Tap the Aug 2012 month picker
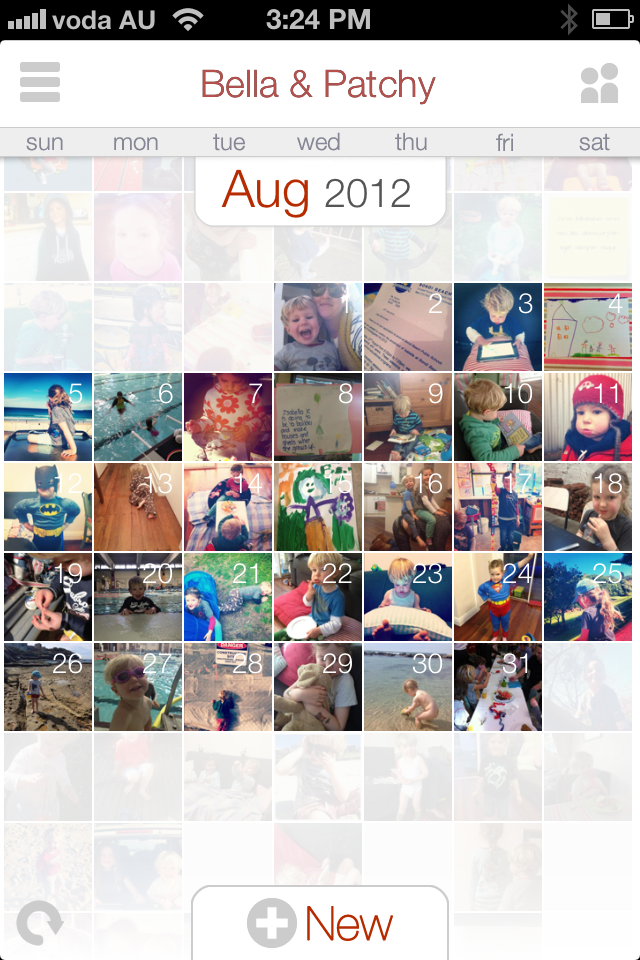Image resolution: width=640 pixels, height=960 pixels. [319, 191]
